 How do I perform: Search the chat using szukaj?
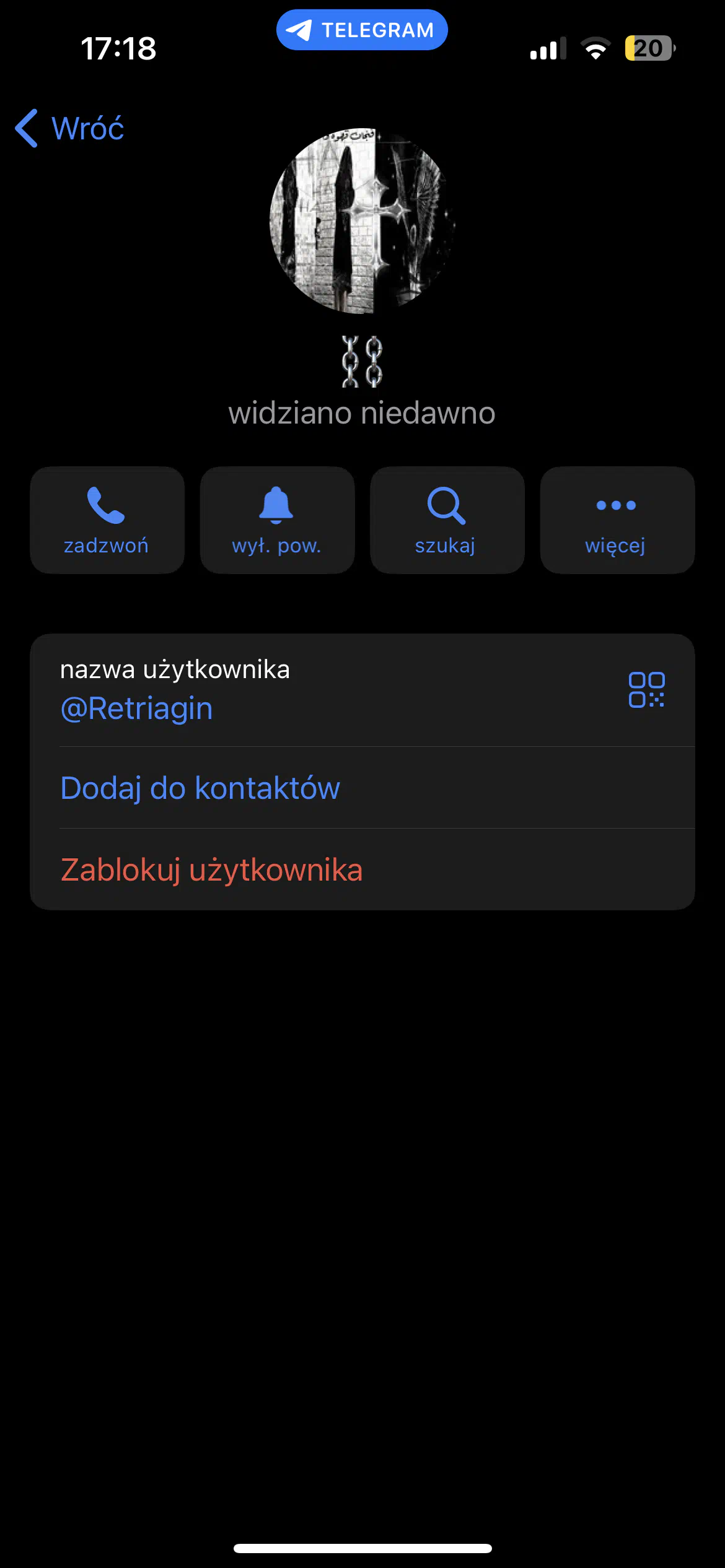(447, 520)
